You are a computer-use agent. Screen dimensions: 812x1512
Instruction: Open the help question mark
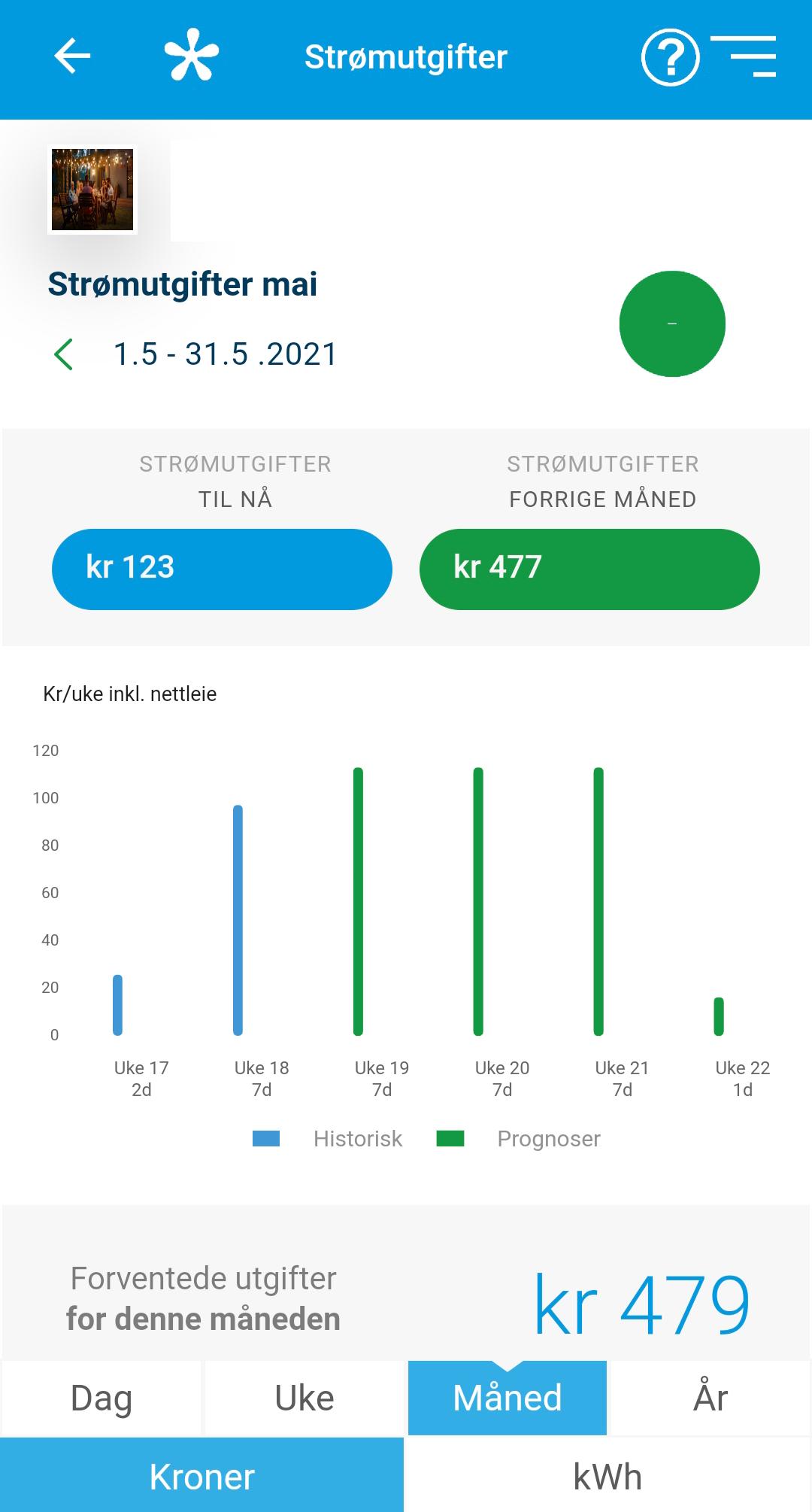[x=670, y=57]
